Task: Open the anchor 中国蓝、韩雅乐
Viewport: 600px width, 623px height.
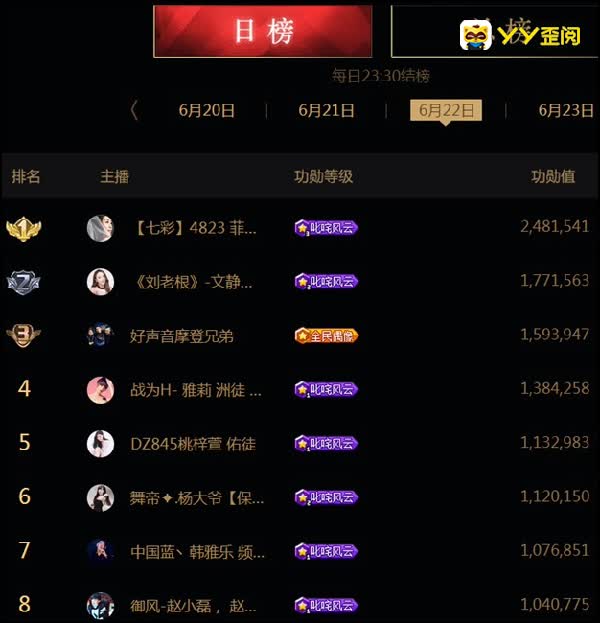Action: click(x=197, y=551)
